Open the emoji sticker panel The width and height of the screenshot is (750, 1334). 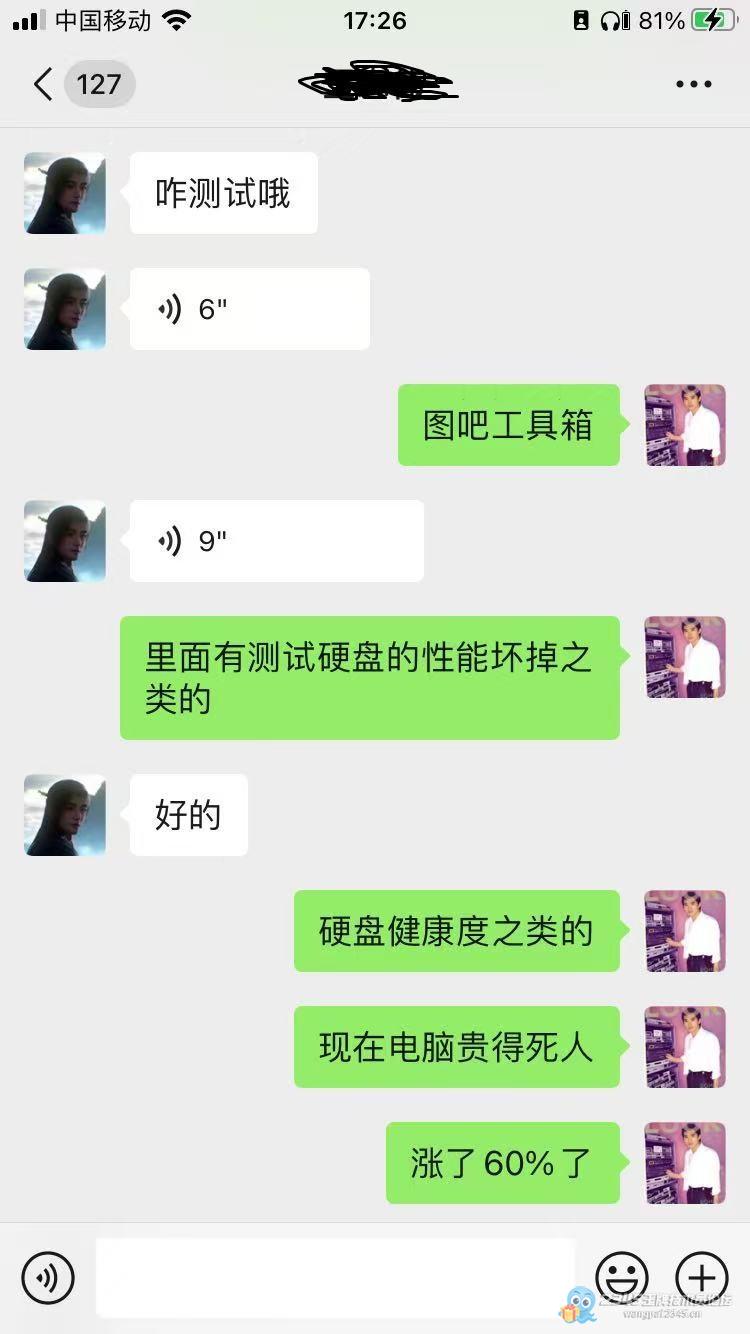621,1277
